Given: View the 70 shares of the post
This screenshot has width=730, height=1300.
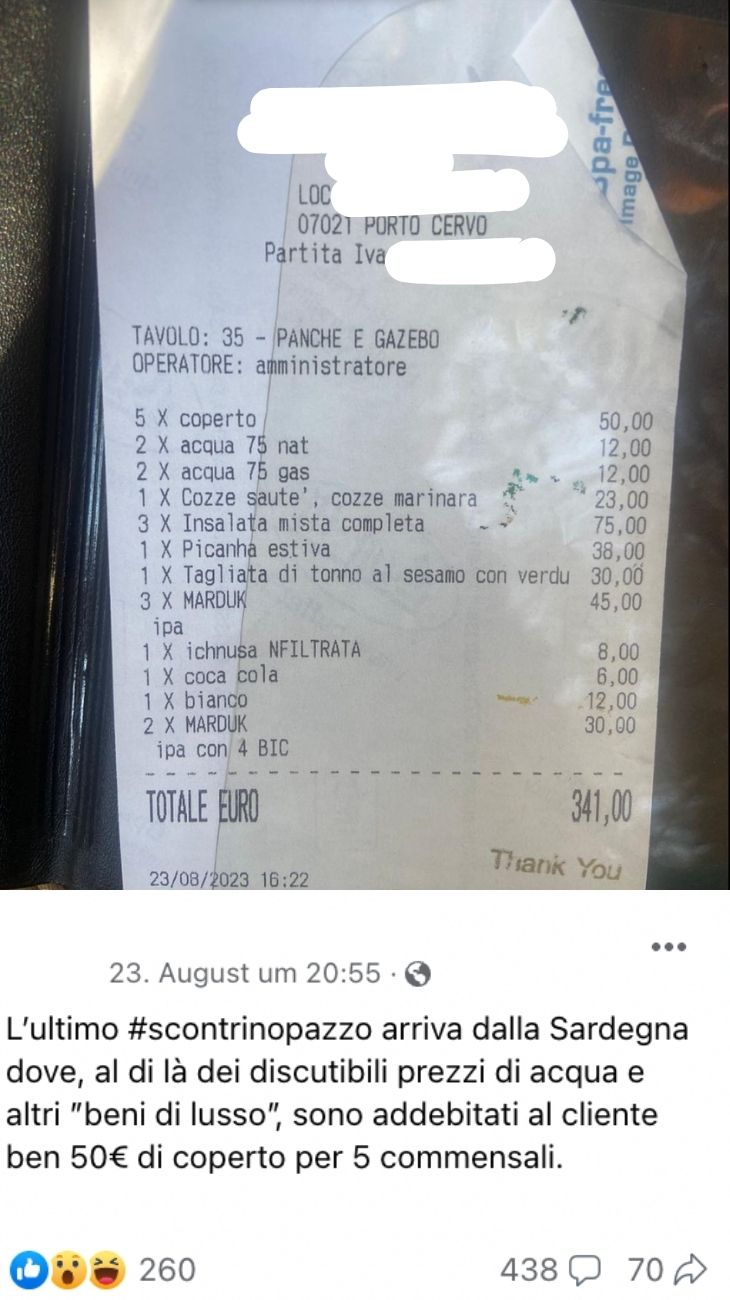Looking at the screenshot, I should pyautogui.click(x=666, y=1270).
